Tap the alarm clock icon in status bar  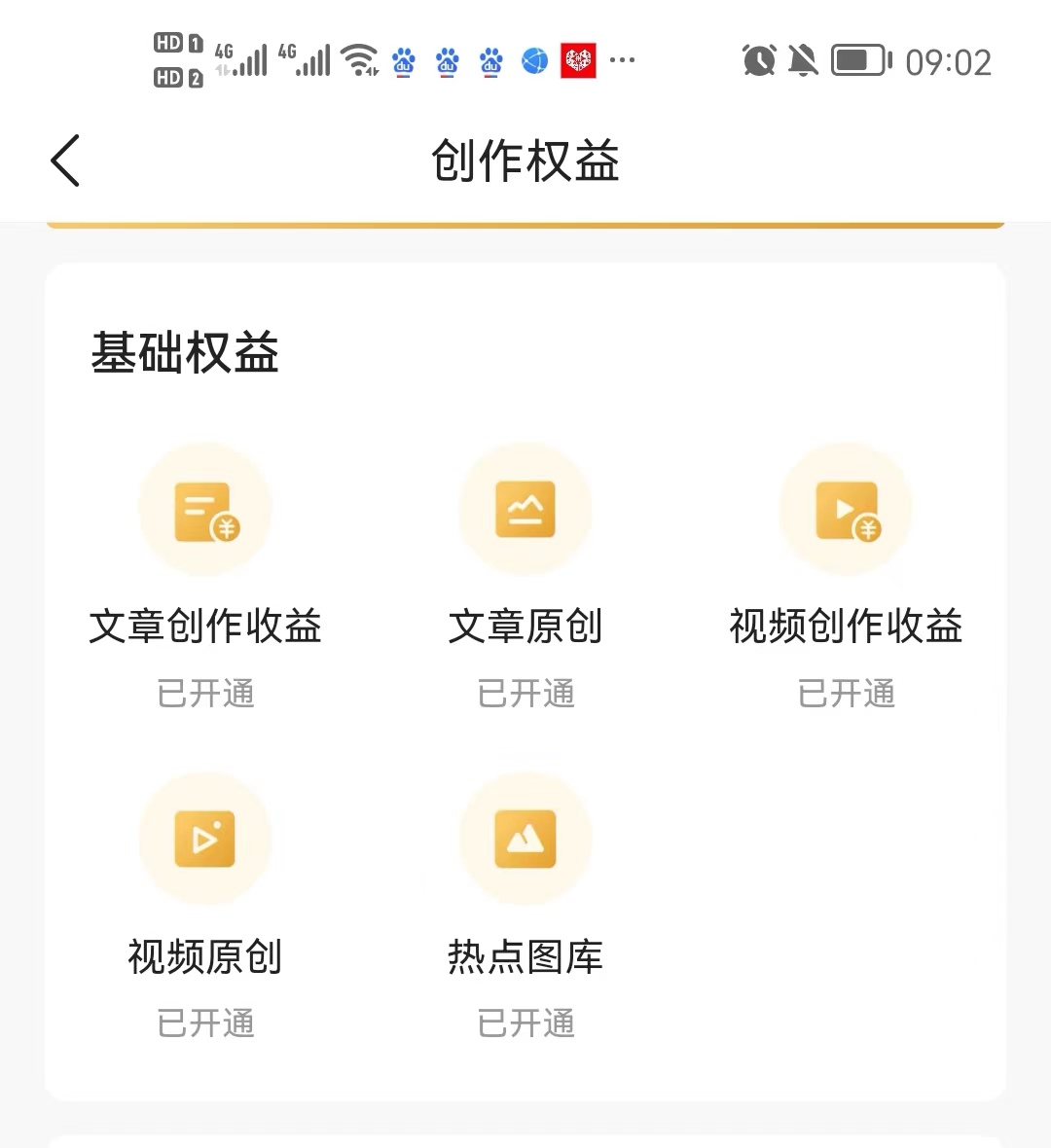click(758, 60)
